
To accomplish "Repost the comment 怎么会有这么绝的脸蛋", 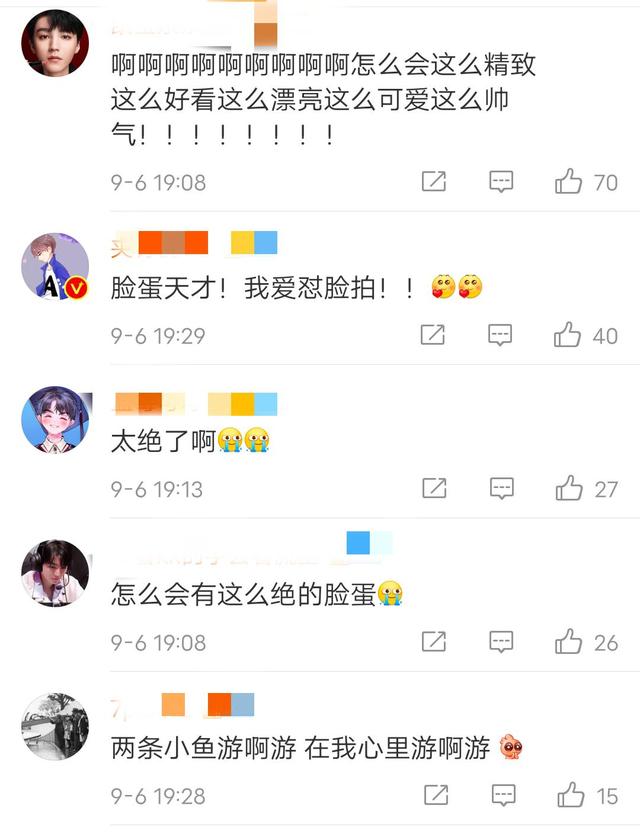I will 433,641.
